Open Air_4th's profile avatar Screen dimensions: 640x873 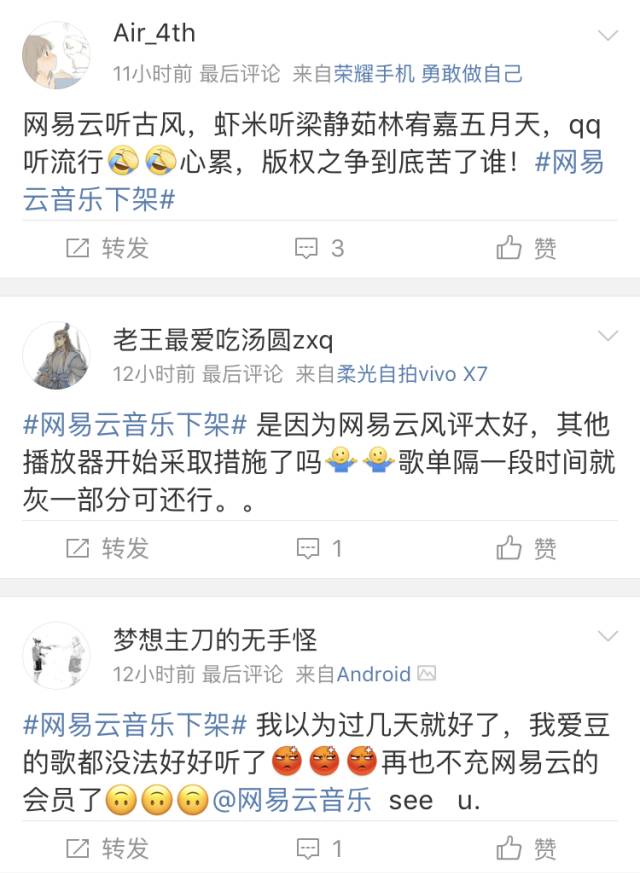(x=56, y=54)
